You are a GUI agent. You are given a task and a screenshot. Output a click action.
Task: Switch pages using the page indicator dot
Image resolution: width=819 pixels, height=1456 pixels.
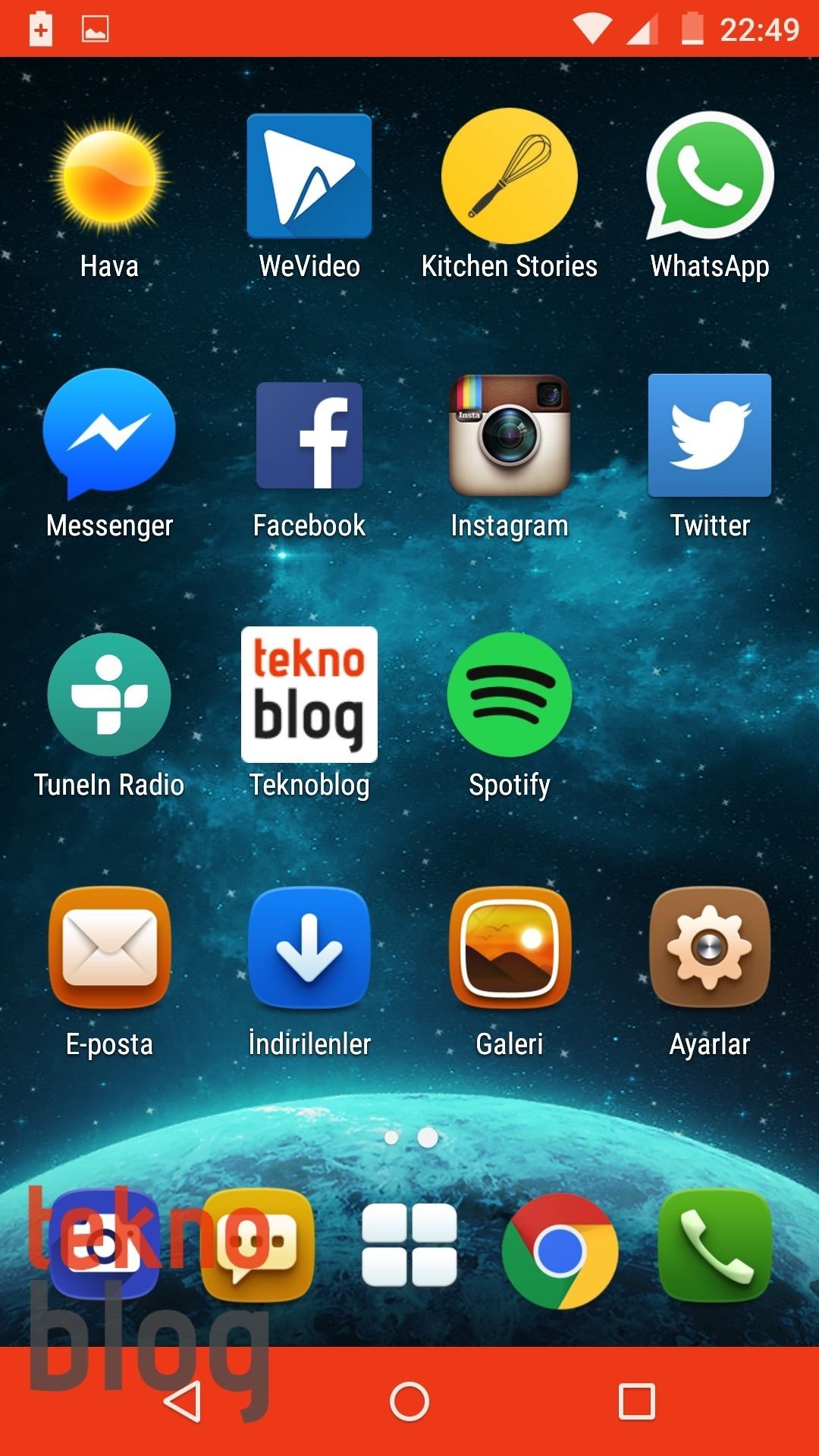pos(426,1135)
